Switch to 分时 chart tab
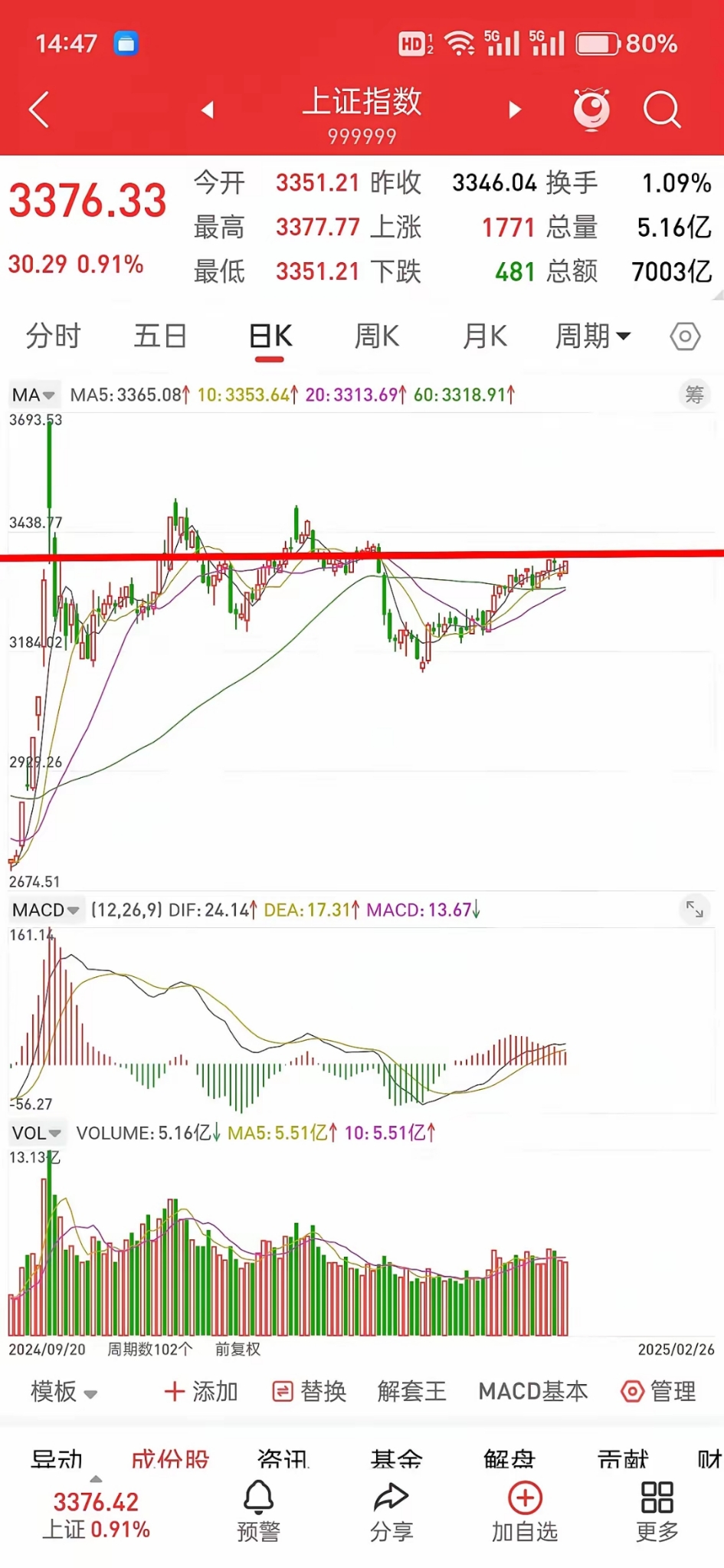The width and height of the screenshot is (724, 1568). pos(53,336)
